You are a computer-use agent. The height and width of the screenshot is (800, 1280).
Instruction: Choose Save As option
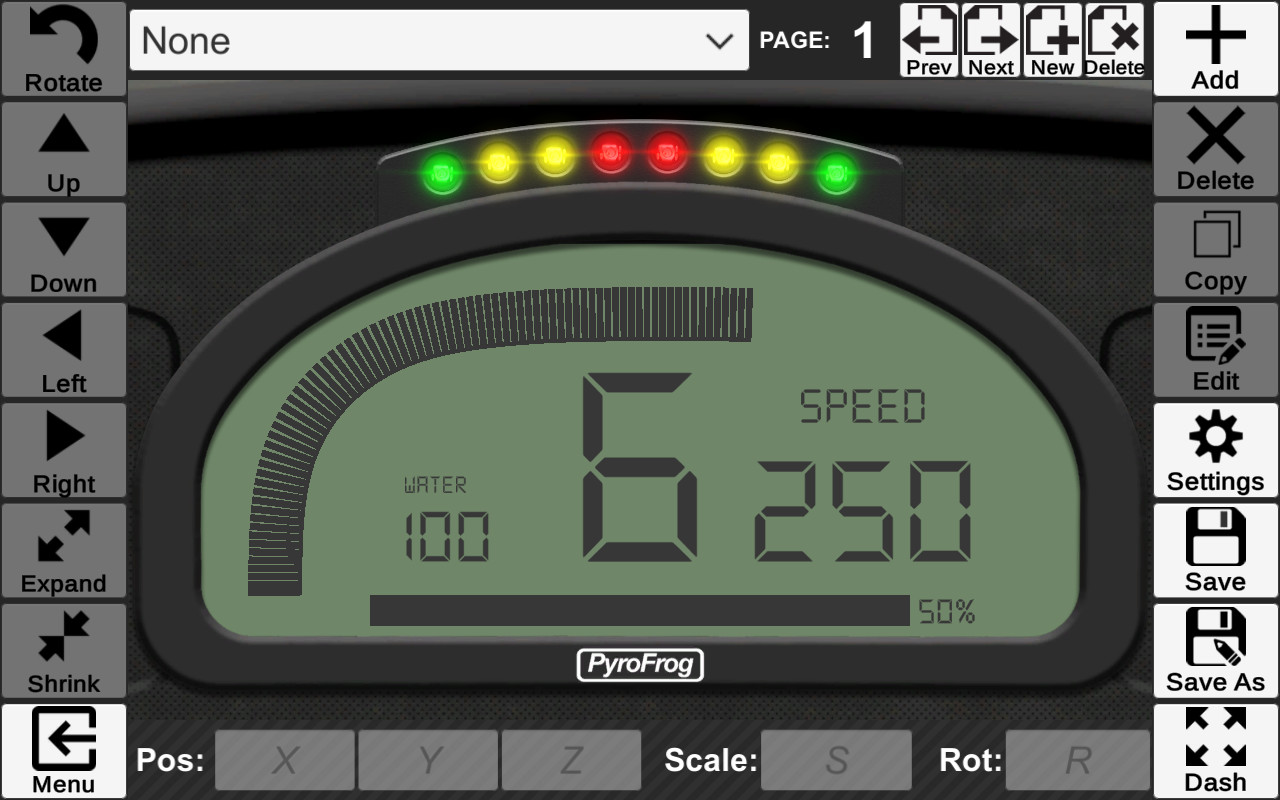1215,650
